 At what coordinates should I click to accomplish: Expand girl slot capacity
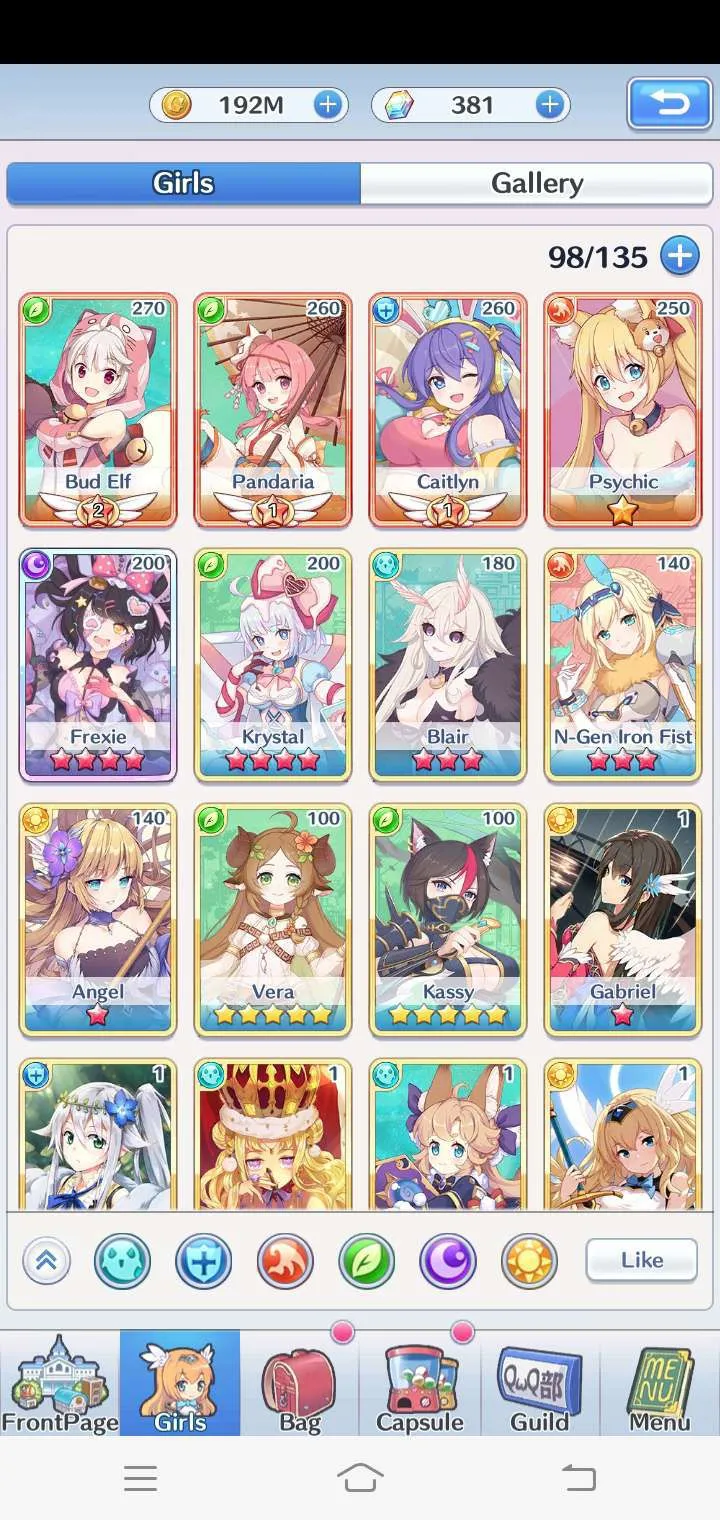(680, 257)
